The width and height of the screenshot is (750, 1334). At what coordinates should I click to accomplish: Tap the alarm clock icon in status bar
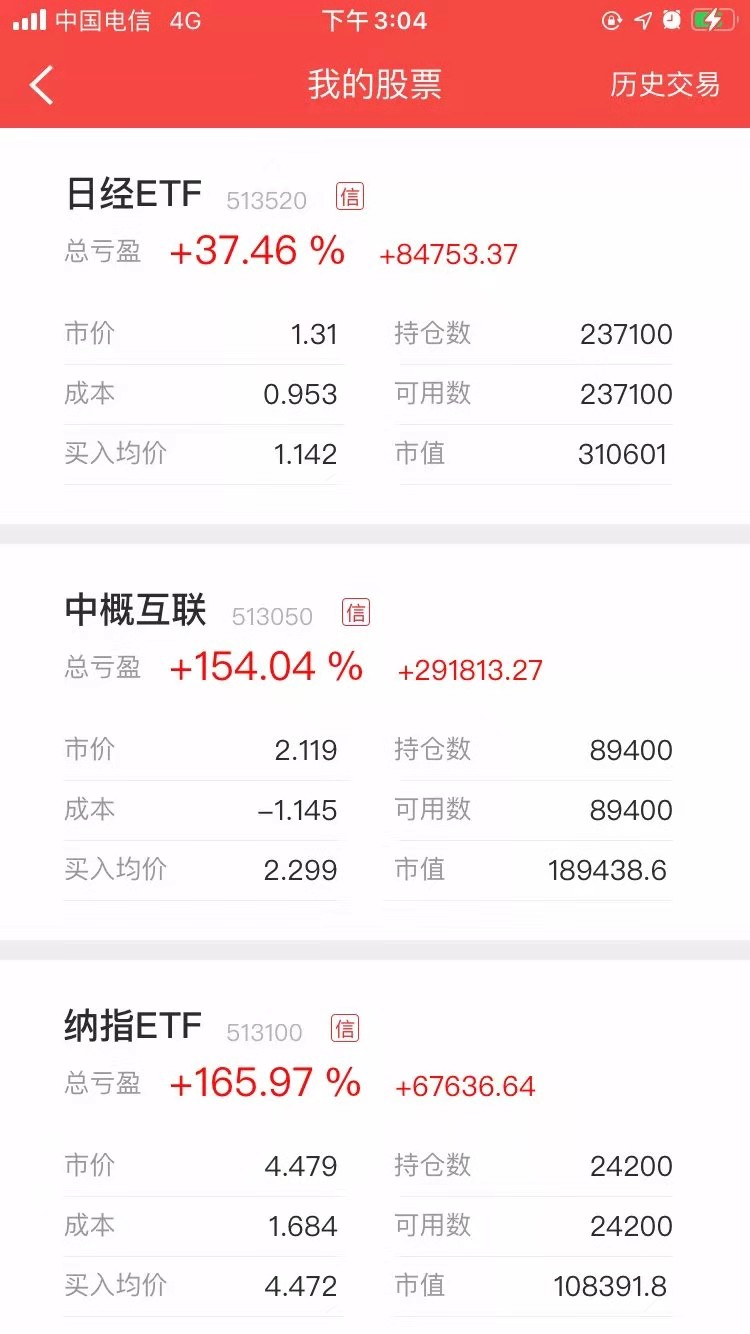(670, 20)
